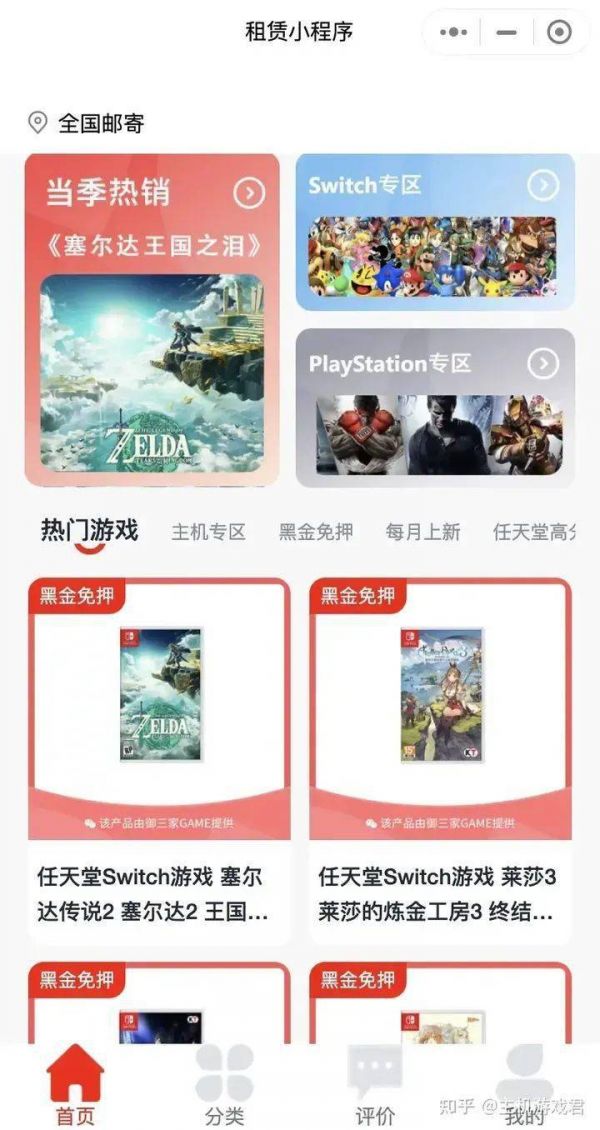600x1130 pixels.
Task: Minimize the mini program
Action: [x=507, y=32]
